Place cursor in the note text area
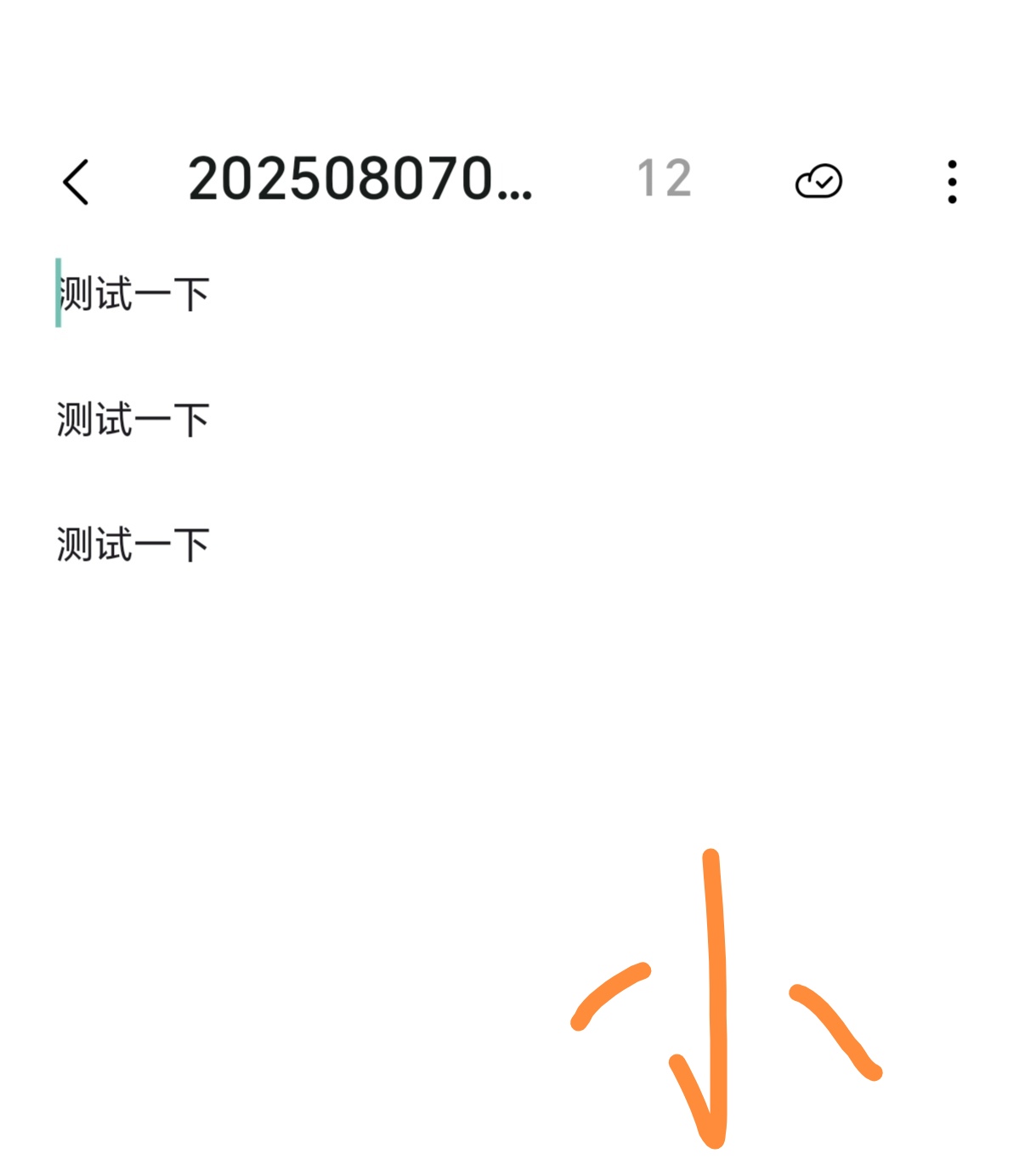Screen dimensions: 1019x1176 (510, 680)
